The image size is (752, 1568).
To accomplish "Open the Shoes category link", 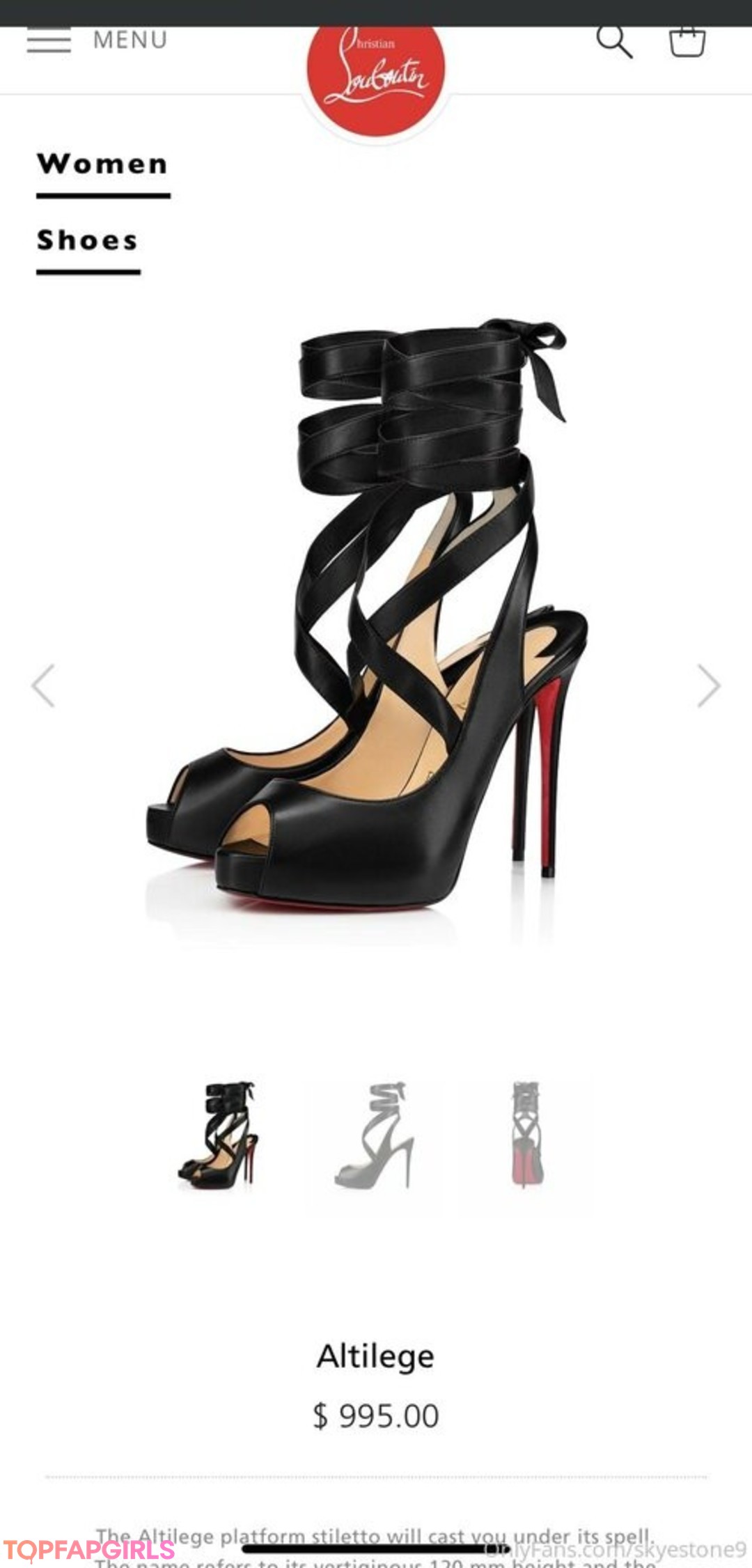I will point(88,240).
